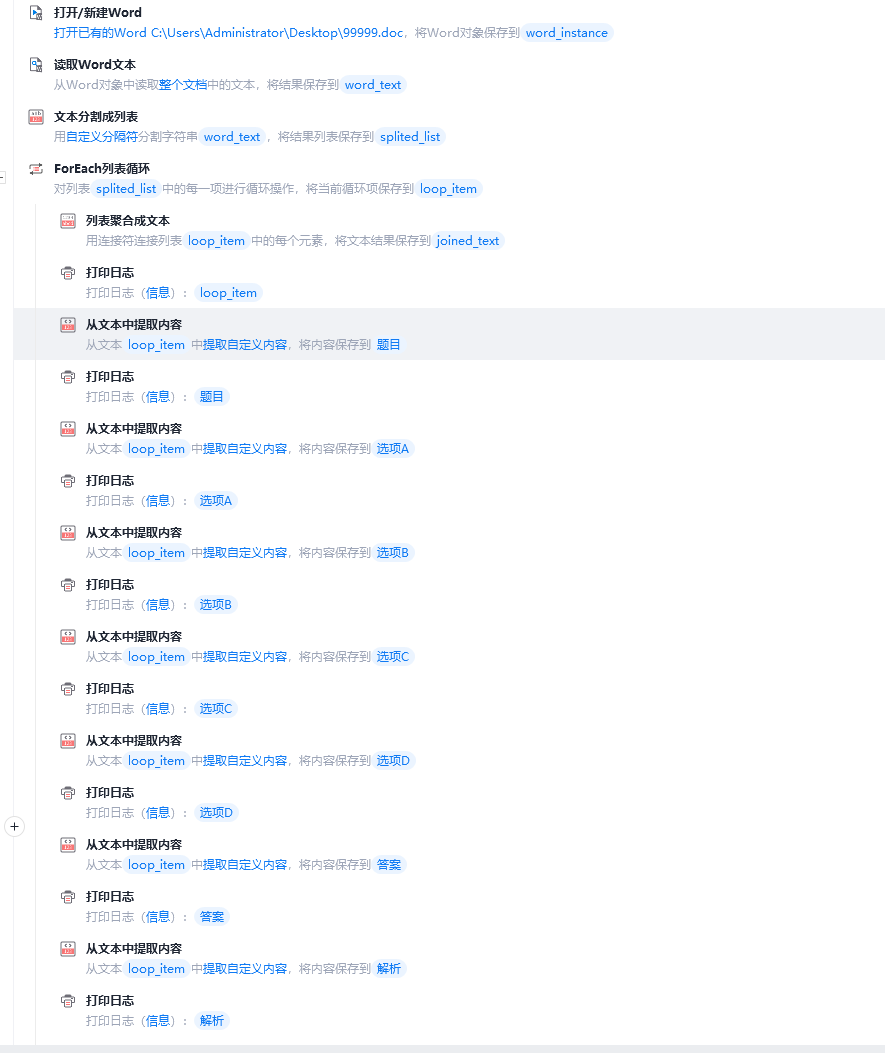Select the ForEach列表循环 step
The image size is (885, 1057).
point(102,169)
